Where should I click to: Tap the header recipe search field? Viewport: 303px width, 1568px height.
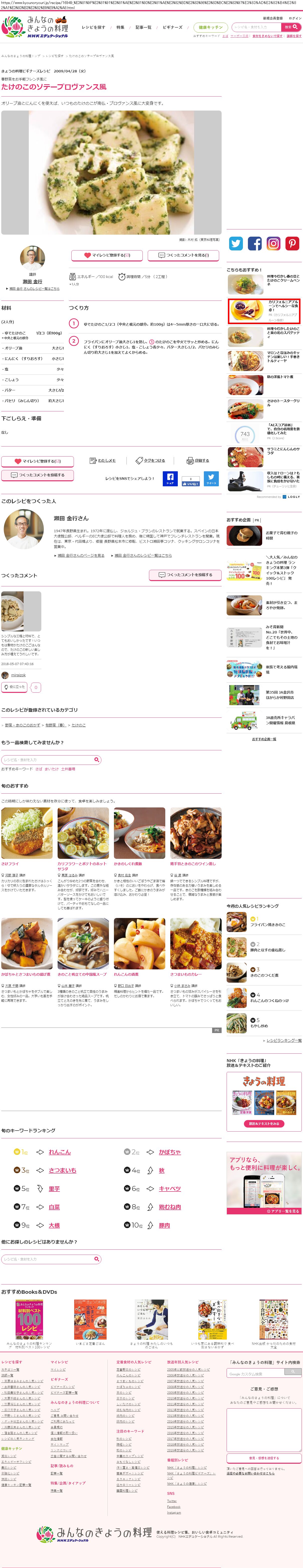(x=255, y=27)
